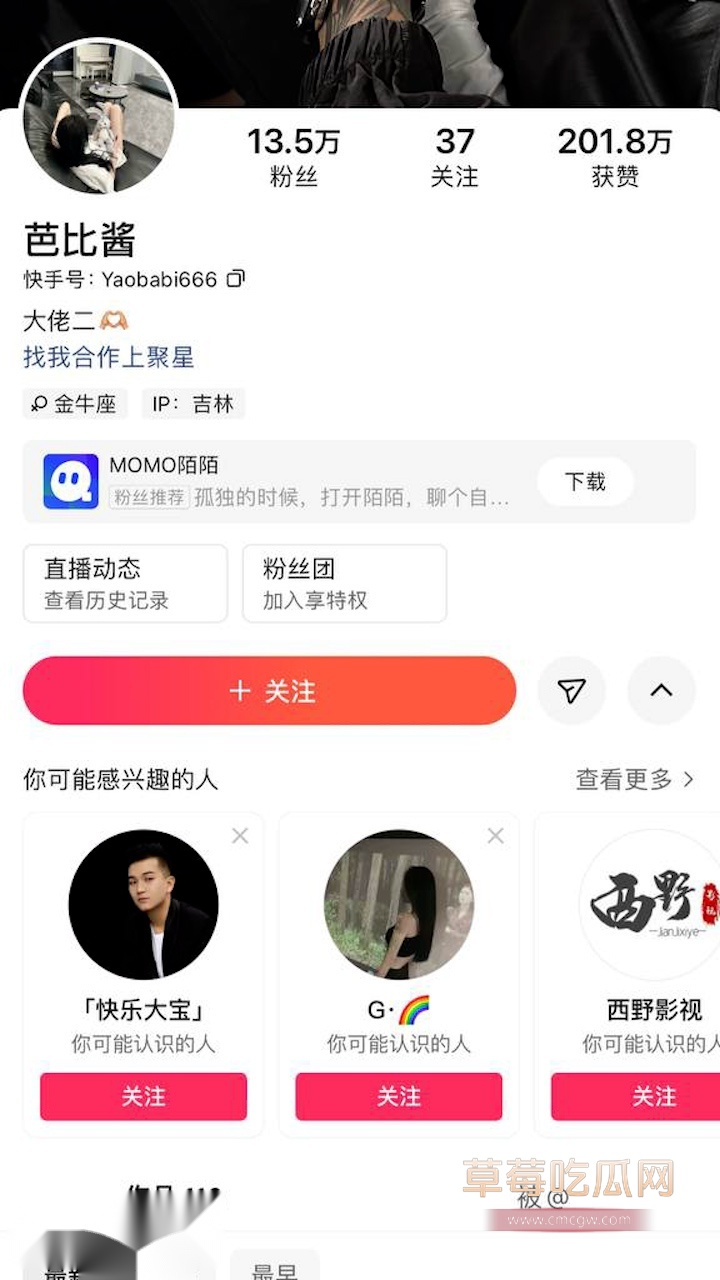
Task: Join the 粉丝团 fan club
Action: coord(344,583)
